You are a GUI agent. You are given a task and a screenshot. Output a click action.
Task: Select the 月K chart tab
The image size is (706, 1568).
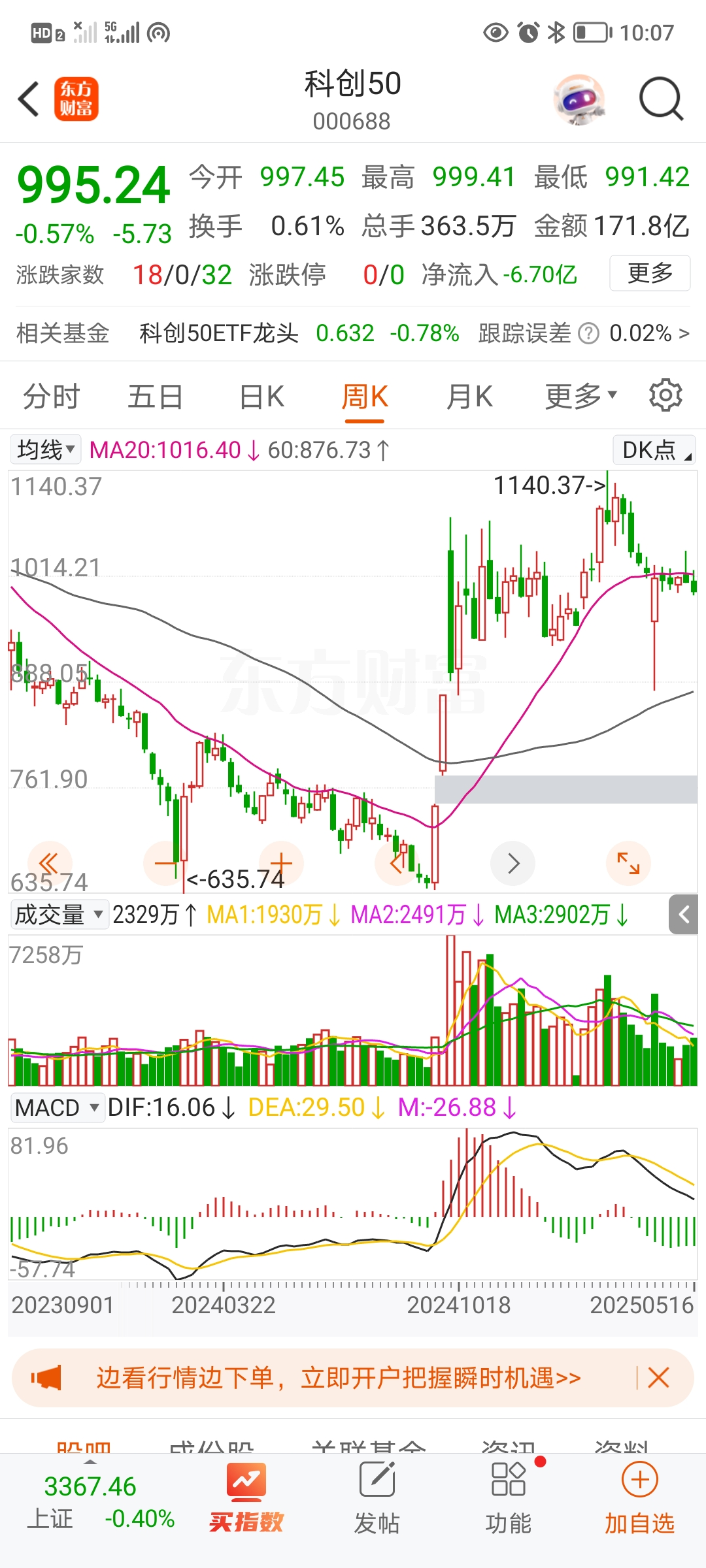(x=469, y=397)
